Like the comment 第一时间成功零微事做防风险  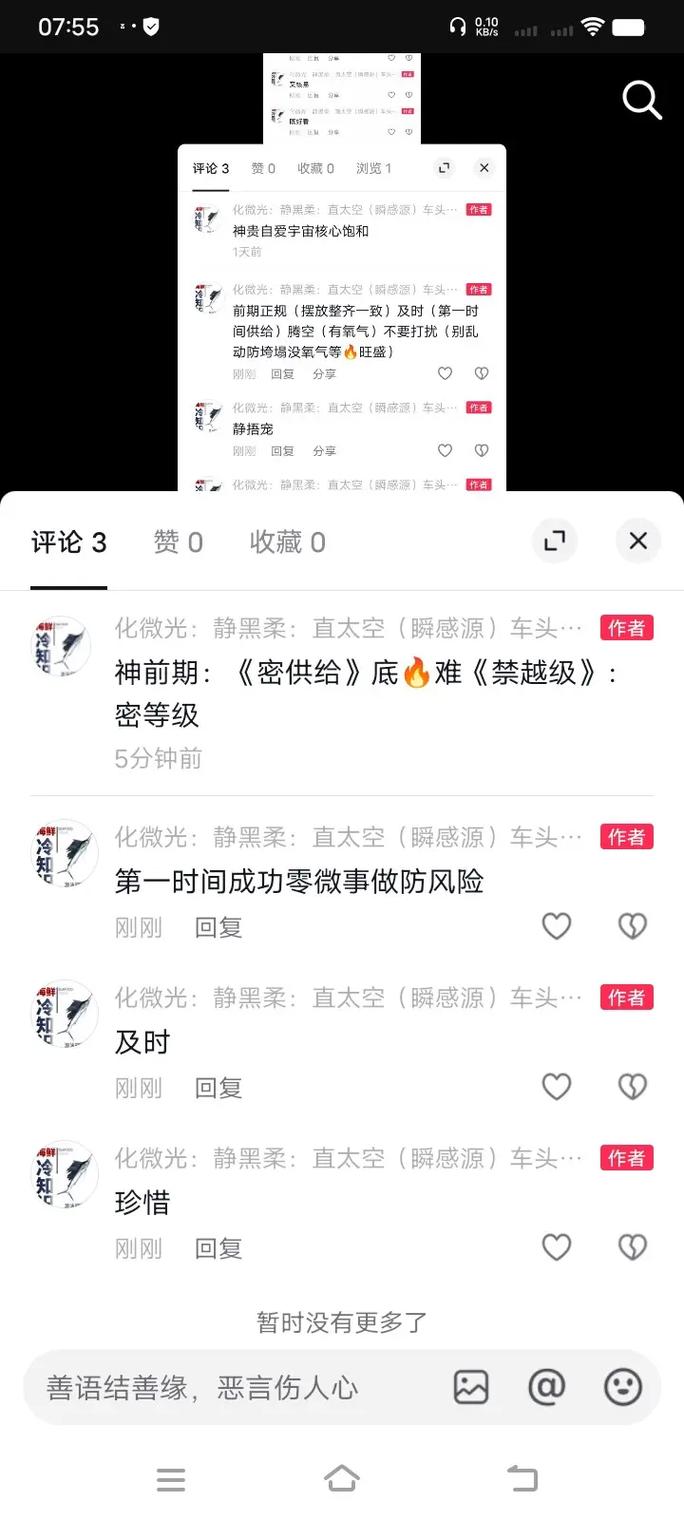pos(556,926)
